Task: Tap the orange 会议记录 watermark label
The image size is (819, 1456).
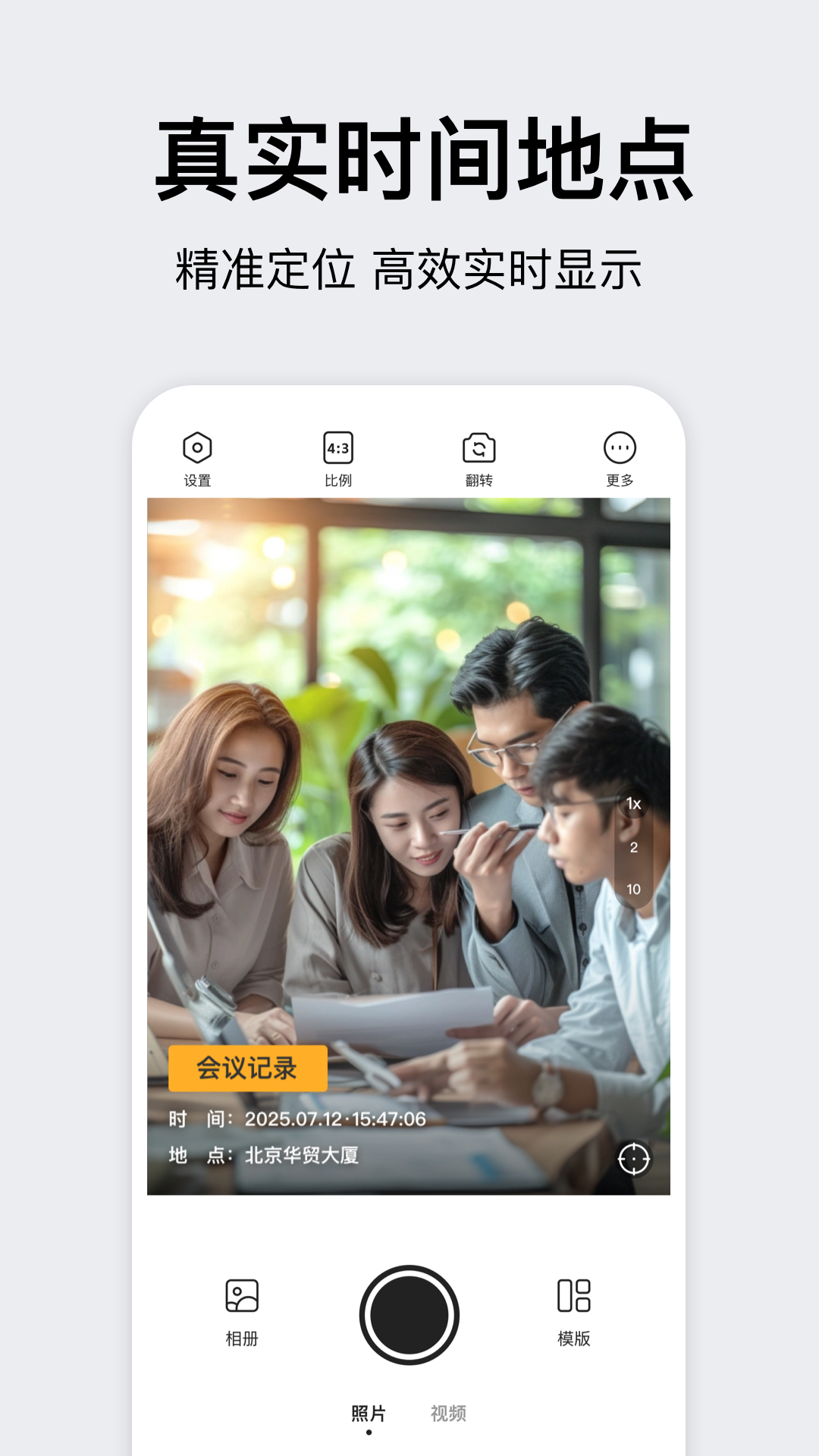Action: click(249, 1068)
